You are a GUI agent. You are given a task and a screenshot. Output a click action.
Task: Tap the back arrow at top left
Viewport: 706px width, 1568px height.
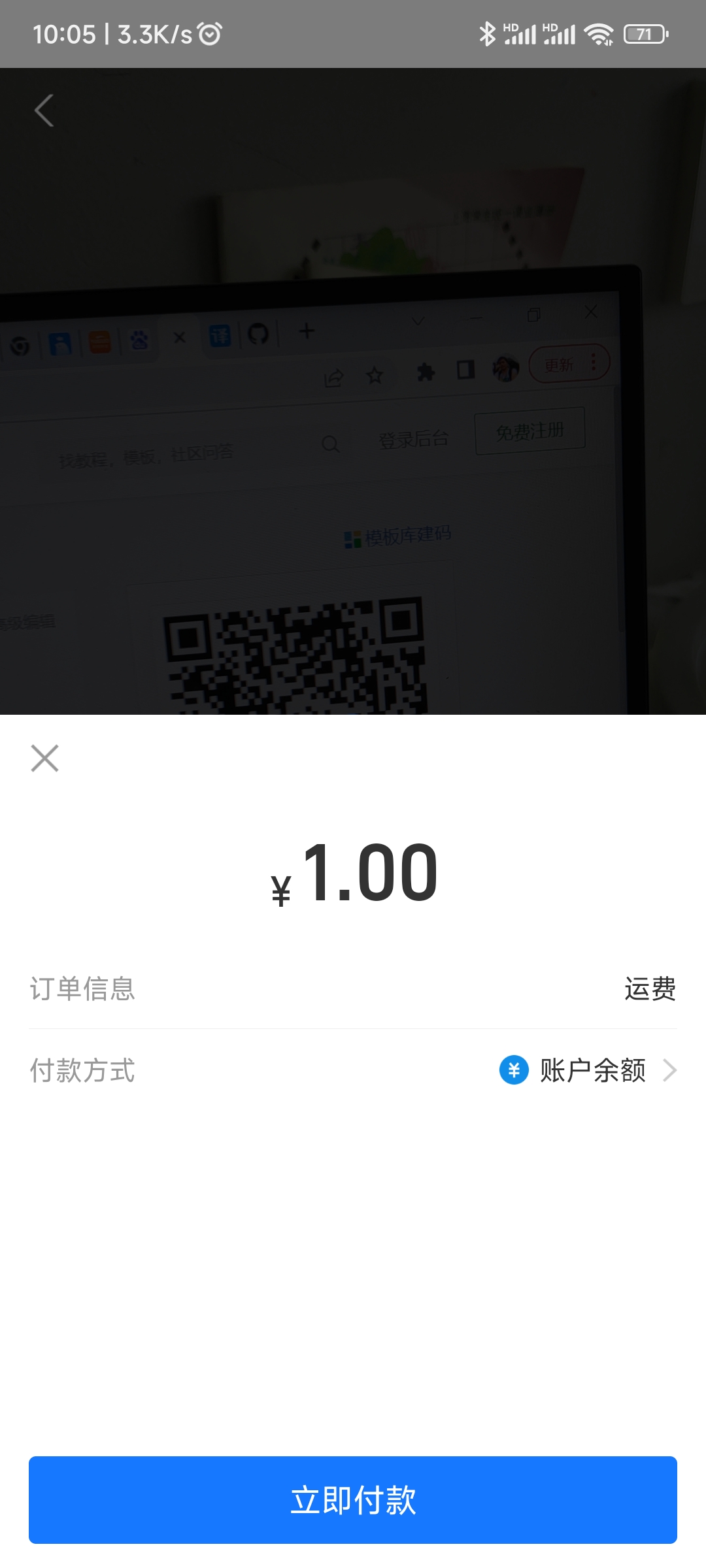(44, 110)
